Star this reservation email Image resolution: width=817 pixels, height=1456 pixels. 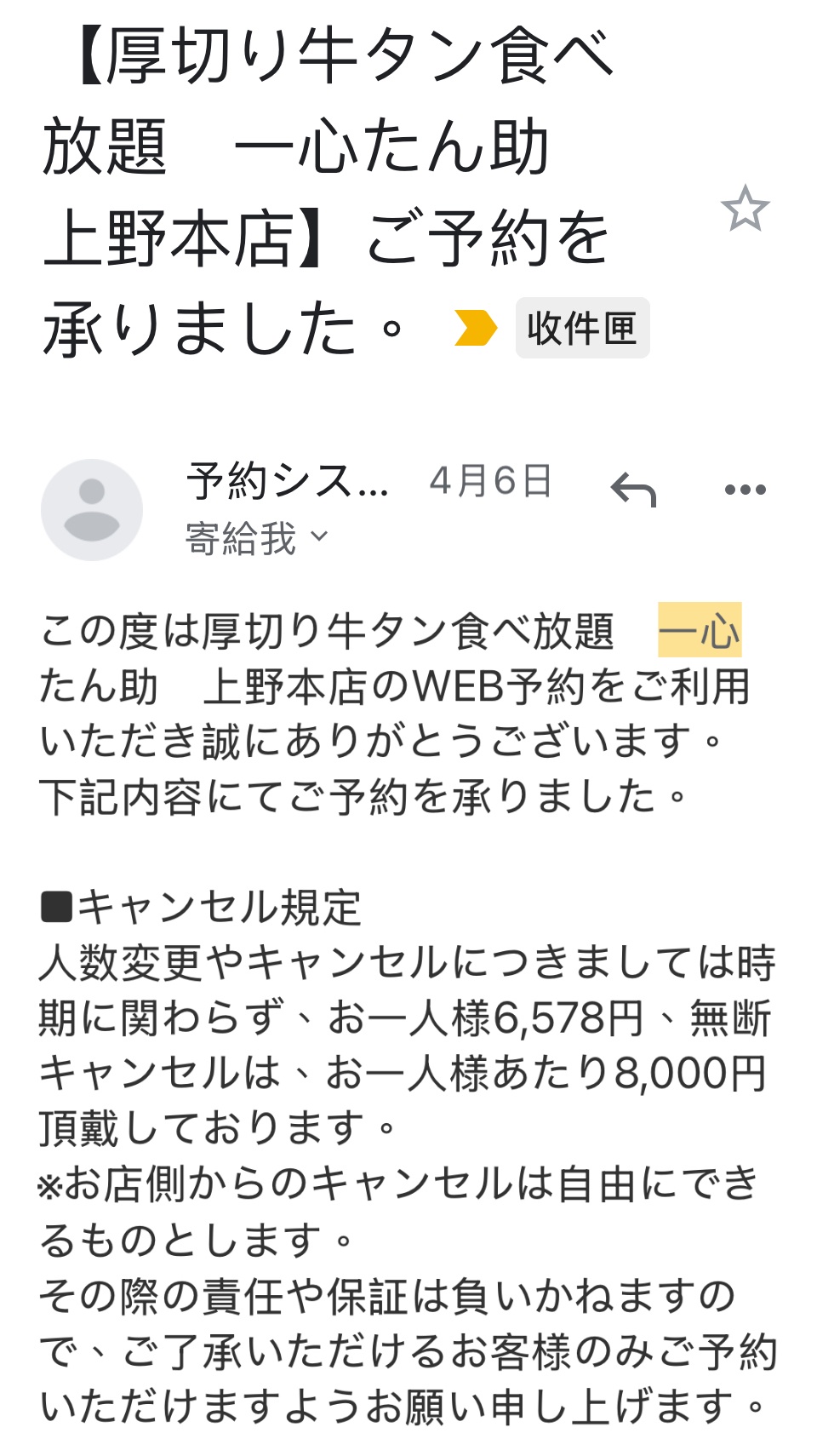click(745, 209)
